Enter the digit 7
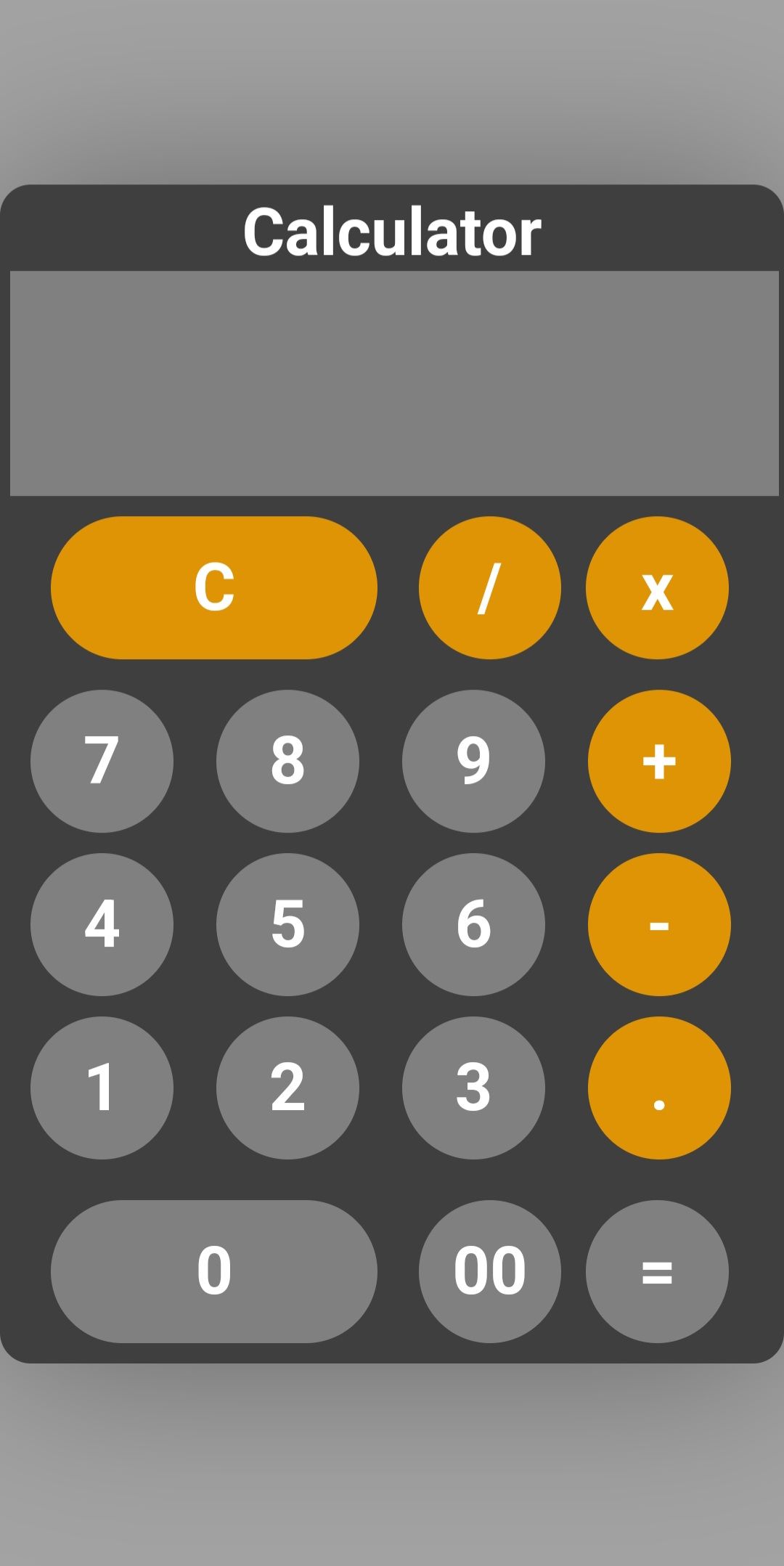 102,761
